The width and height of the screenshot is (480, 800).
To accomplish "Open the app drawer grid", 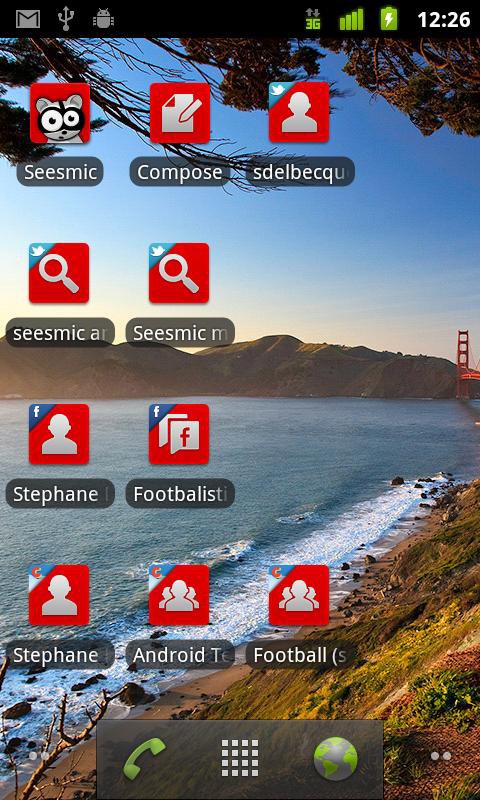I will tap(240, 758).
